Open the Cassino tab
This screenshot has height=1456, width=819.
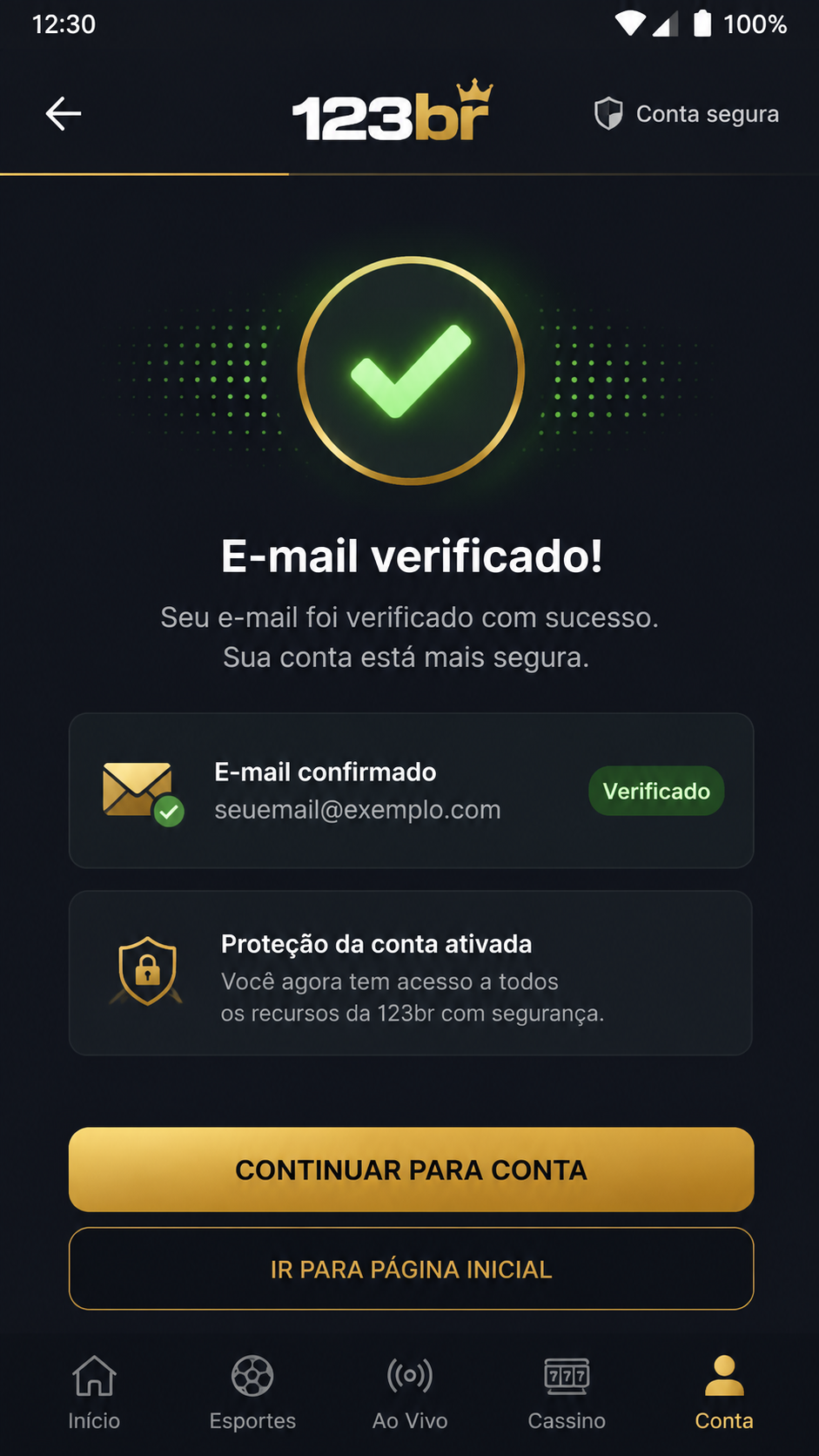click(x=567, y=1393)
